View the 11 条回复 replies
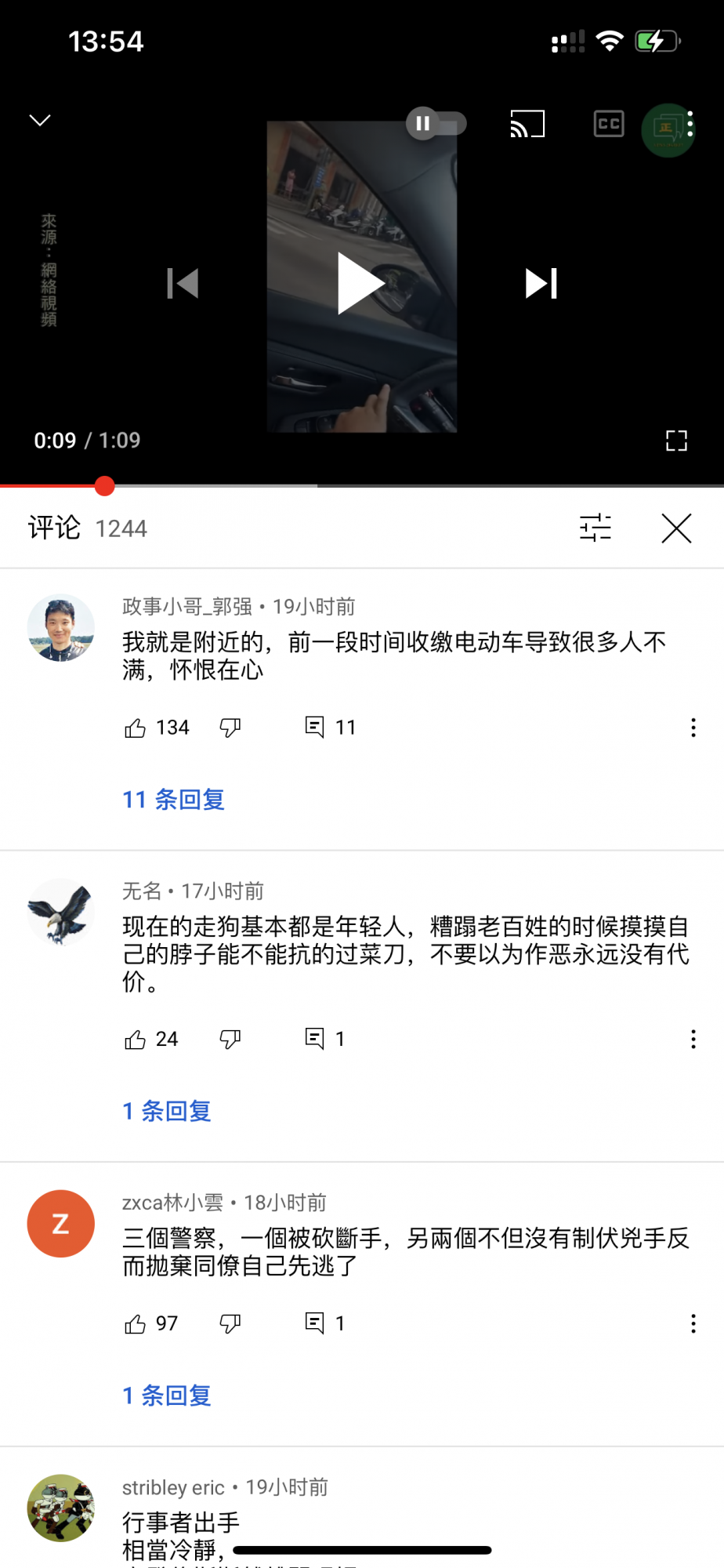This screenshot has height=1568, width=724. pos(174,800)
